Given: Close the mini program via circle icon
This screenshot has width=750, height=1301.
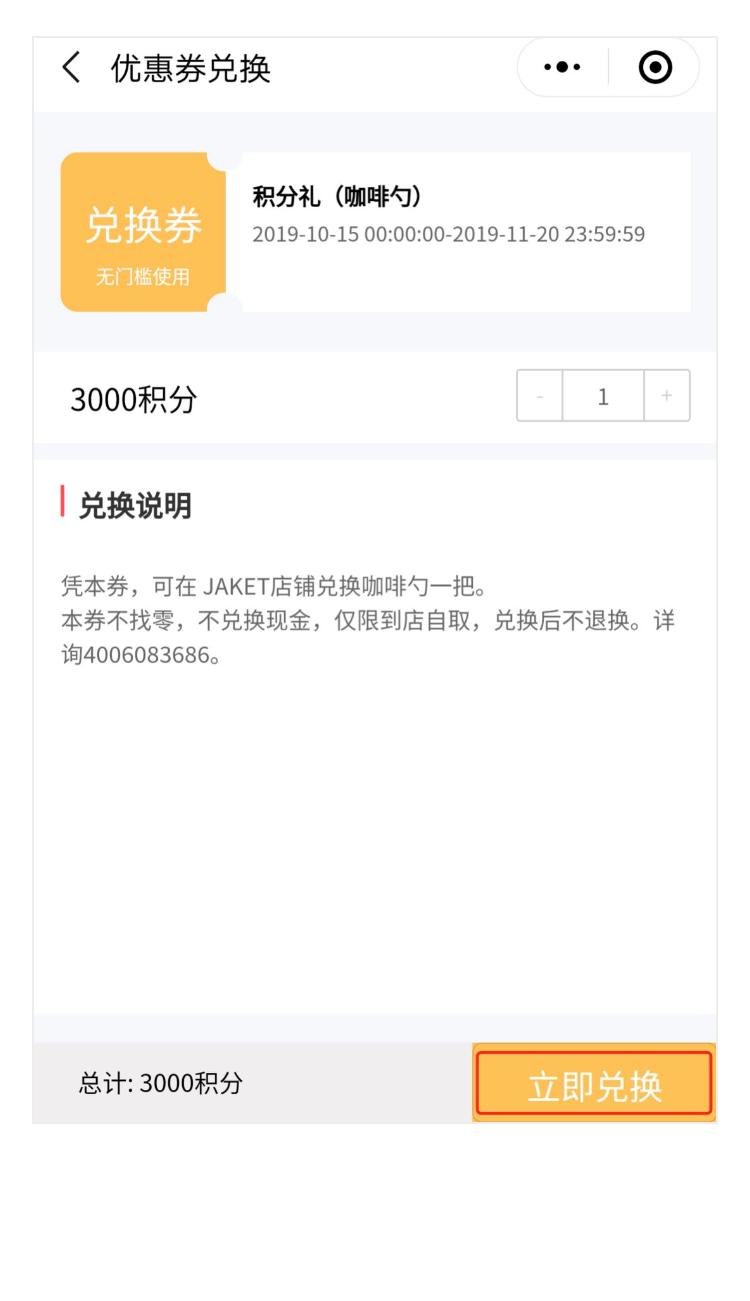Looking at the screenshot, I should (655, 68).
